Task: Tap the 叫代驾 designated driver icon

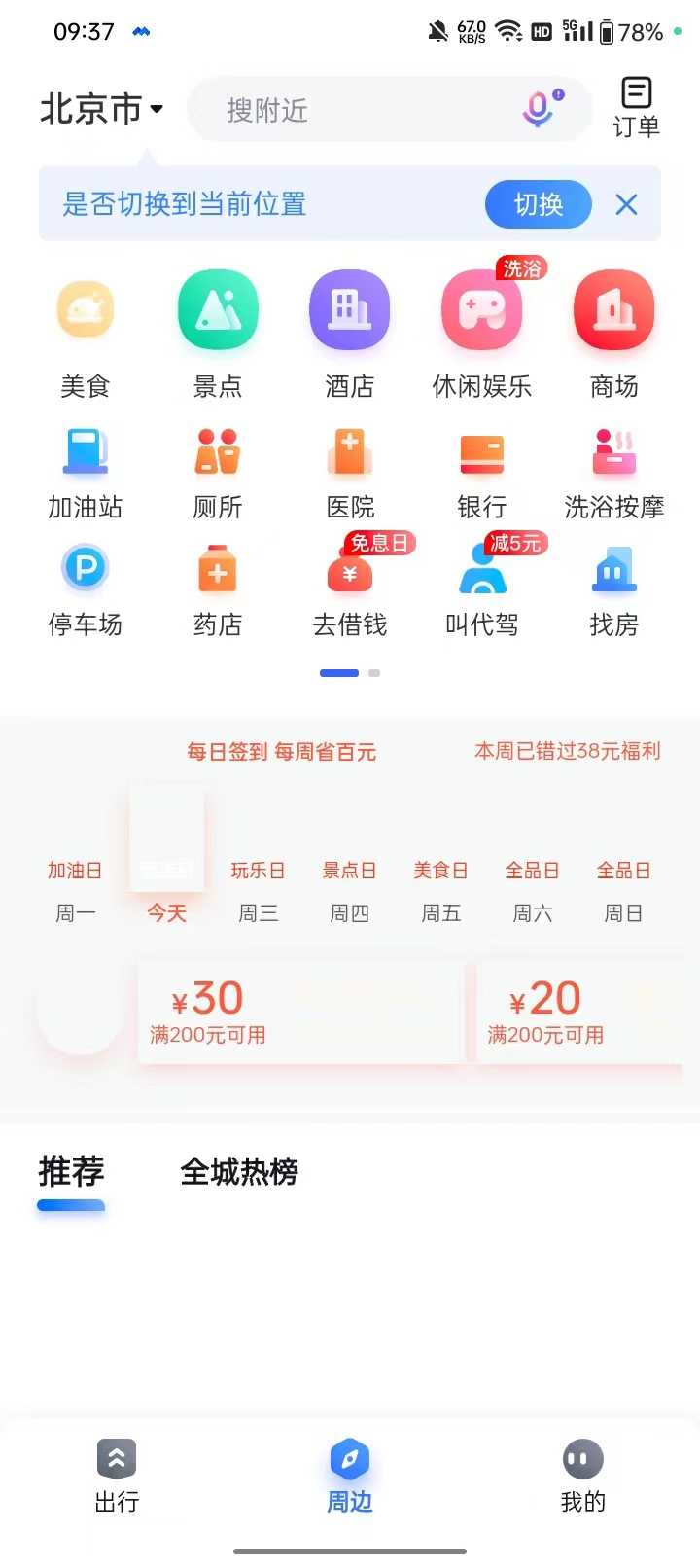Action: coord(482,572)
